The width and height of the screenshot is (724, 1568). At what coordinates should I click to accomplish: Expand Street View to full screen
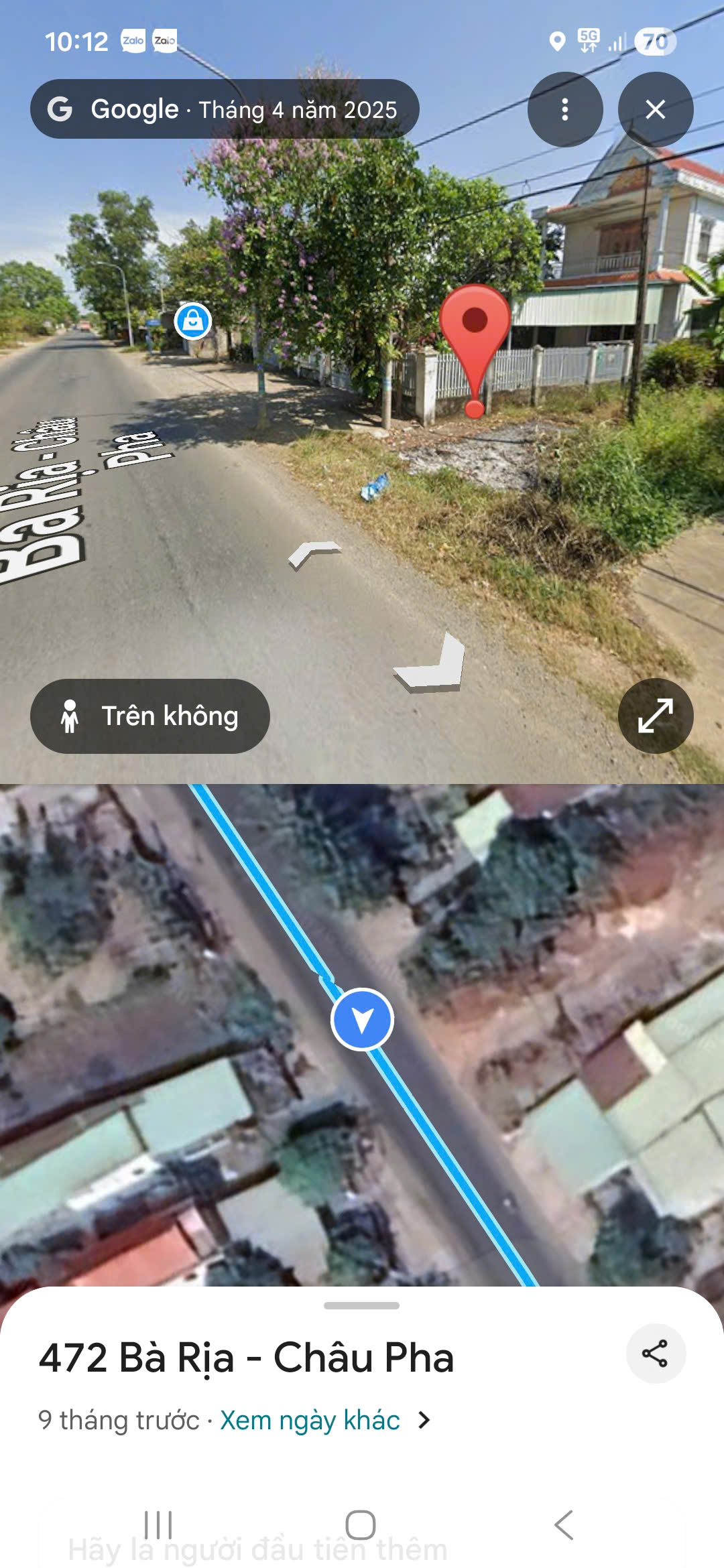pos(655,716)
